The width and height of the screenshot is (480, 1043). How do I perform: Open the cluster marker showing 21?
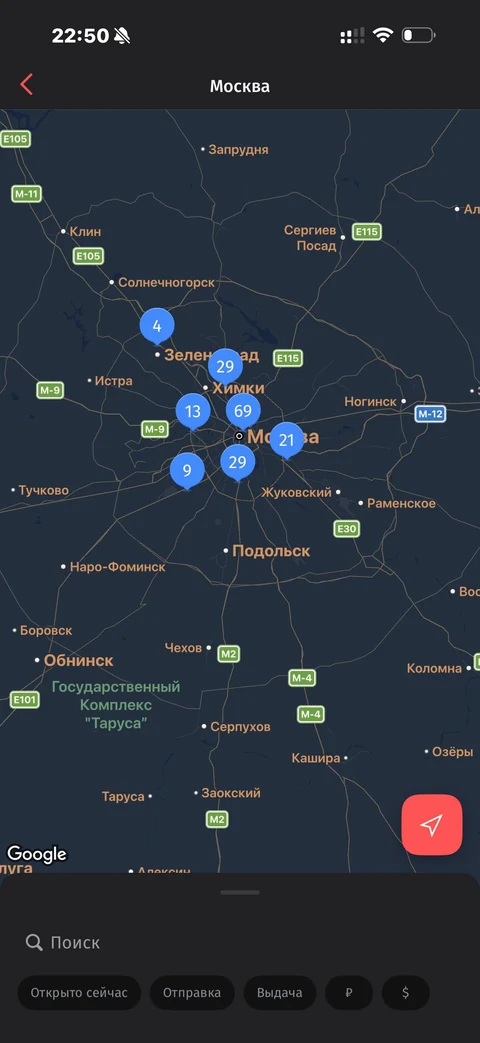click(287, 441)
